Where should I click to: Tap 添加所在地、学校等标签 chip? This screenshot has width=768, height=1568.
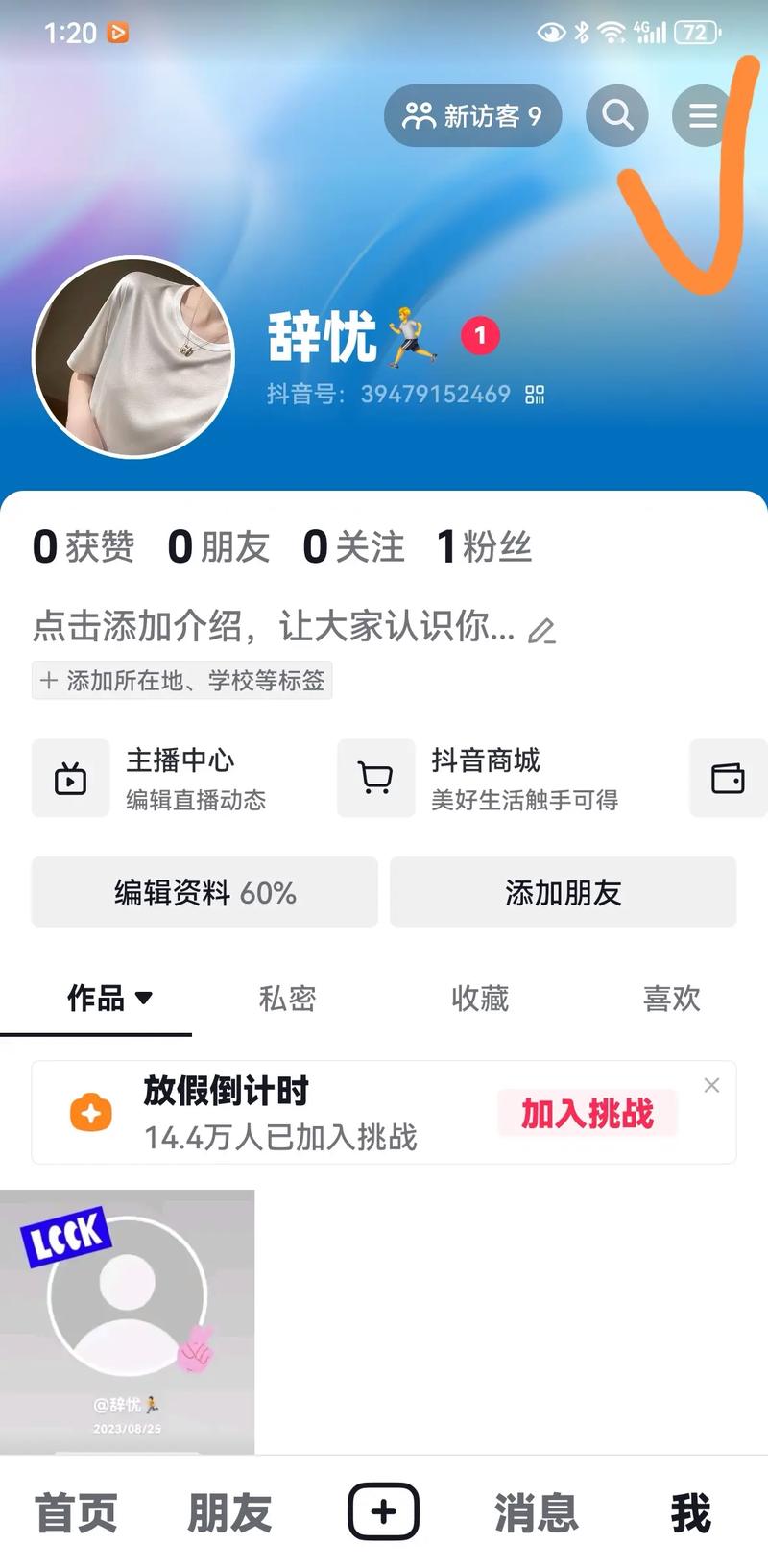click(182, 681)
